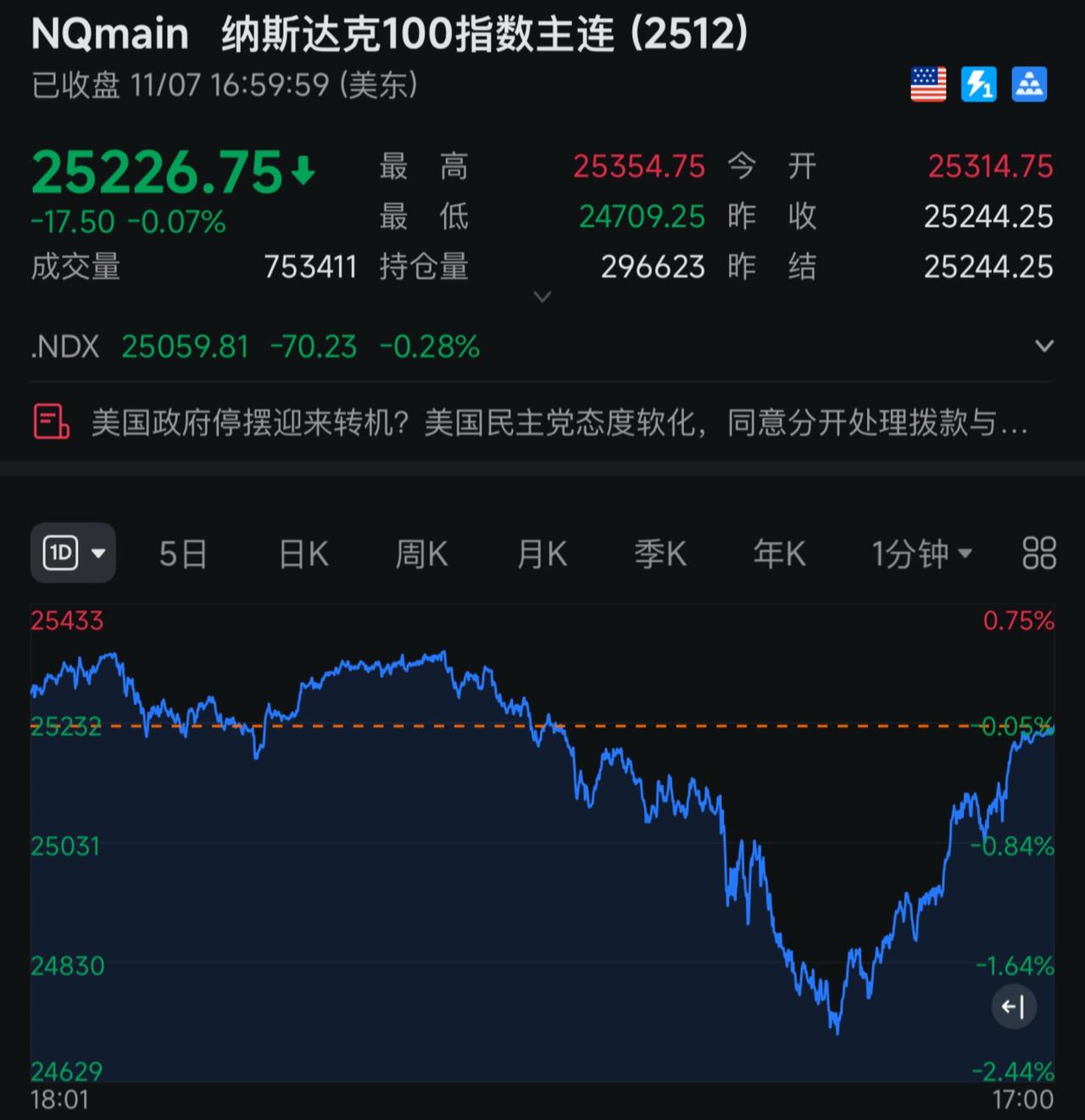Toggle the quote details panel visibility
The image size is (1085, 1120).
click(541, 298)
